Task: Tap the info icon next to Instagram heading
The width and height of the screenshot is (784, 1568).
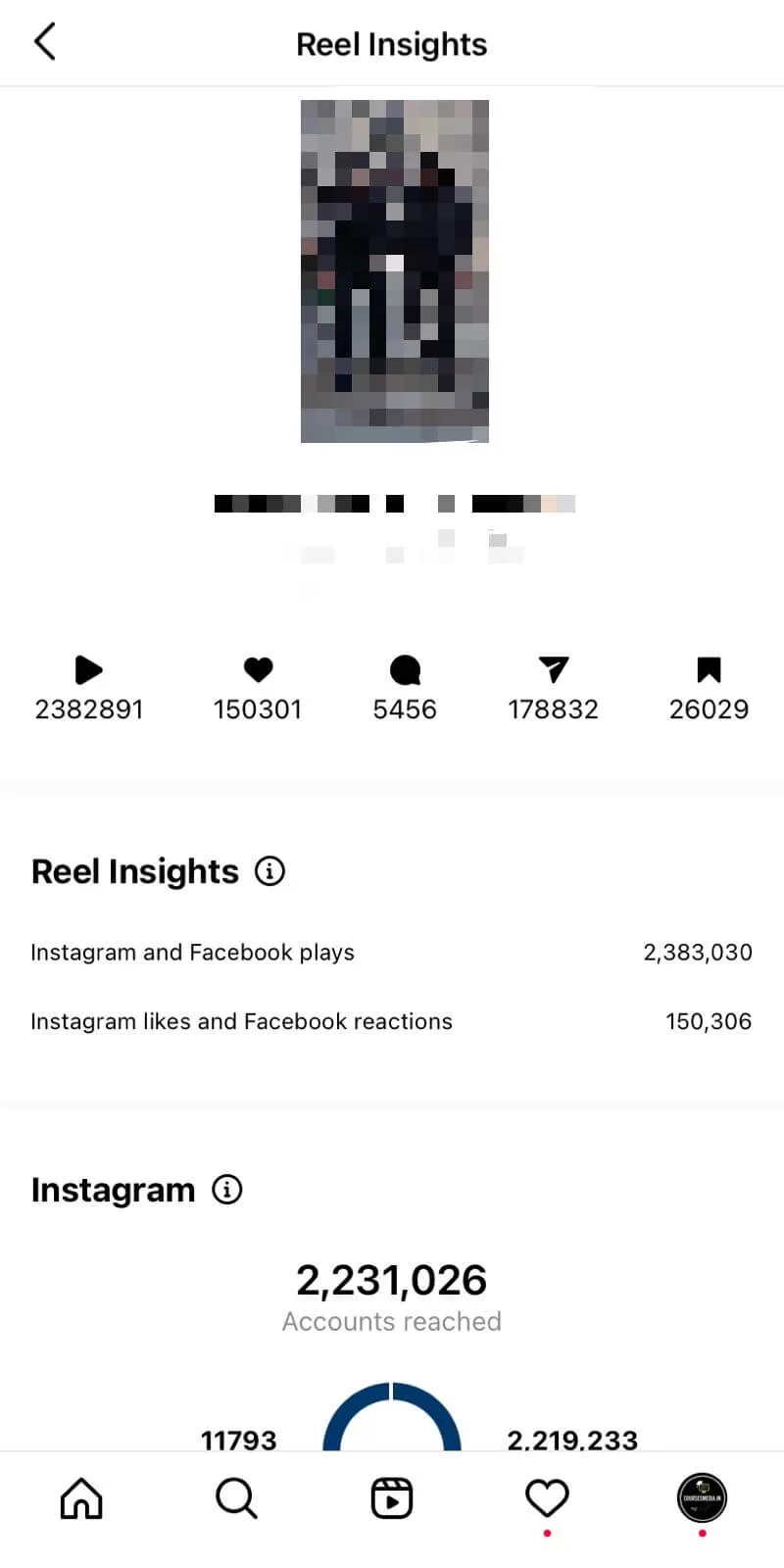Action: pos(226,1190)
